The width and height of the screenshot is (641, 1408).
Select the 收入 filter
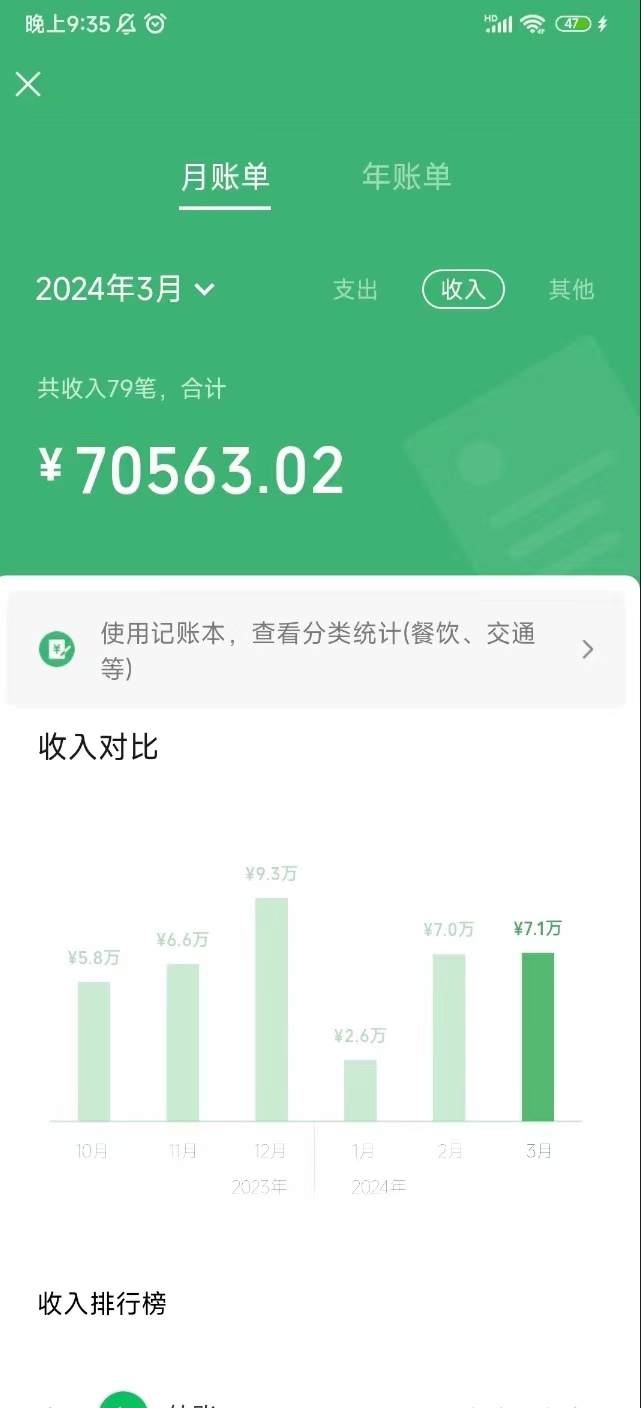463,290
